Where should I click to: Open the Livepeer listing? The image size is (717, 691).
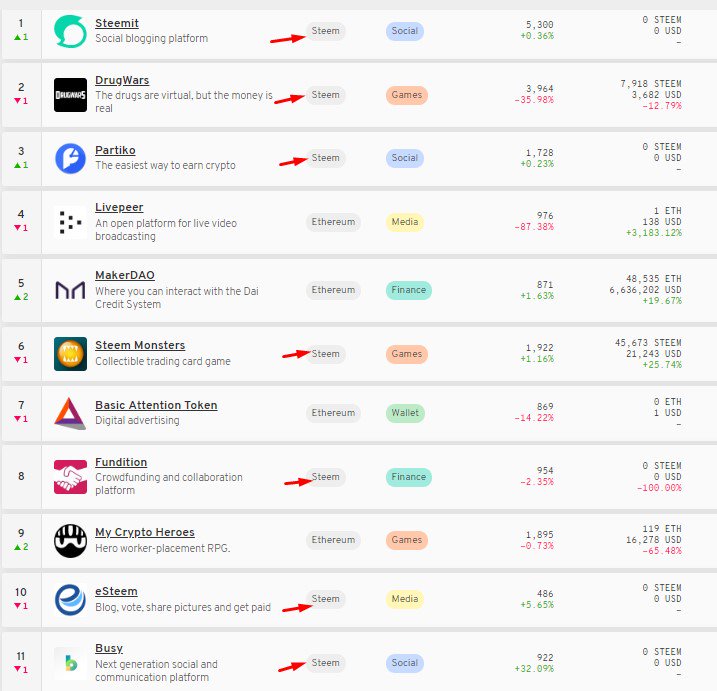(119, 208)
